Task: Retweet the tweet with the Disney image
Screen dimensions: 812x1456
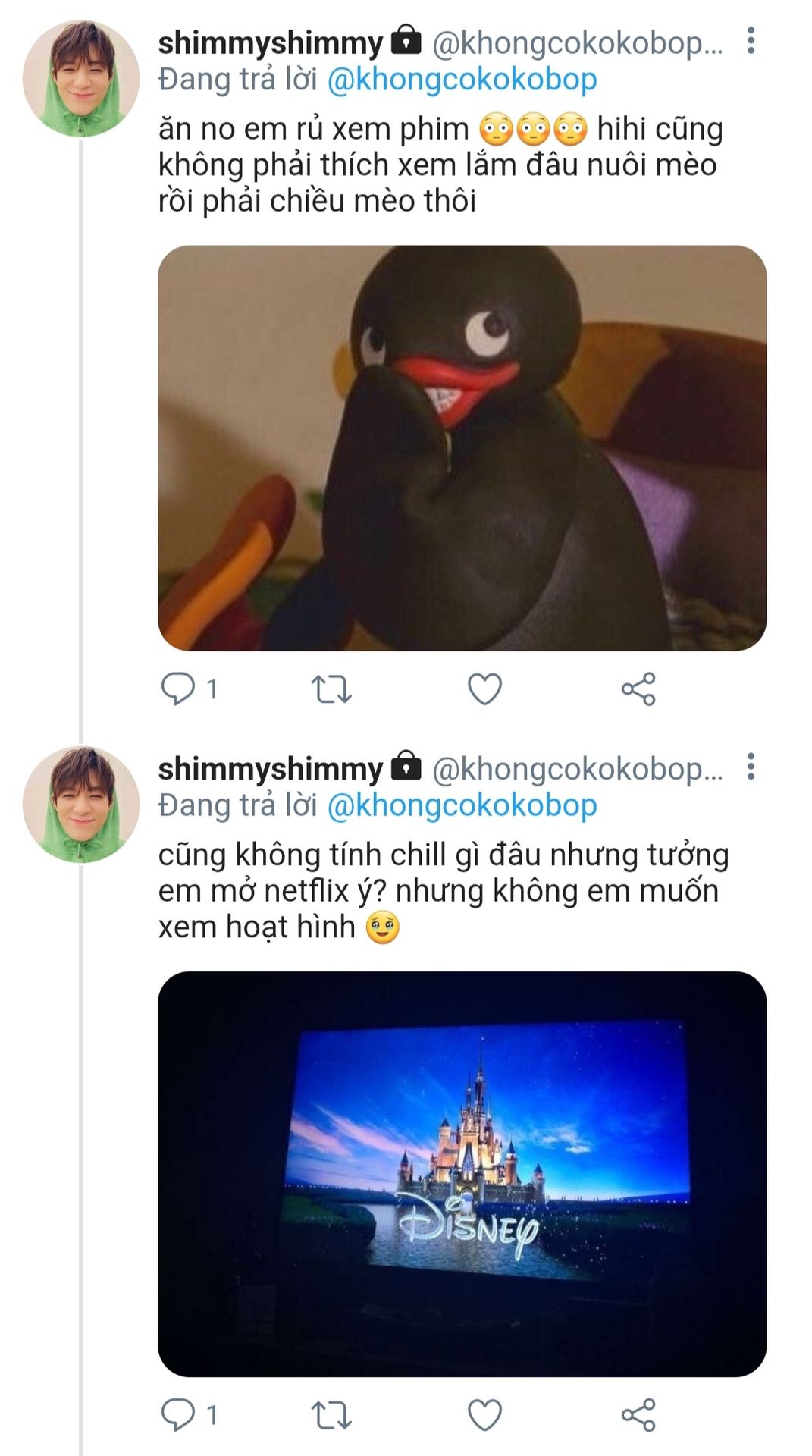Action: pos(331,1415)
